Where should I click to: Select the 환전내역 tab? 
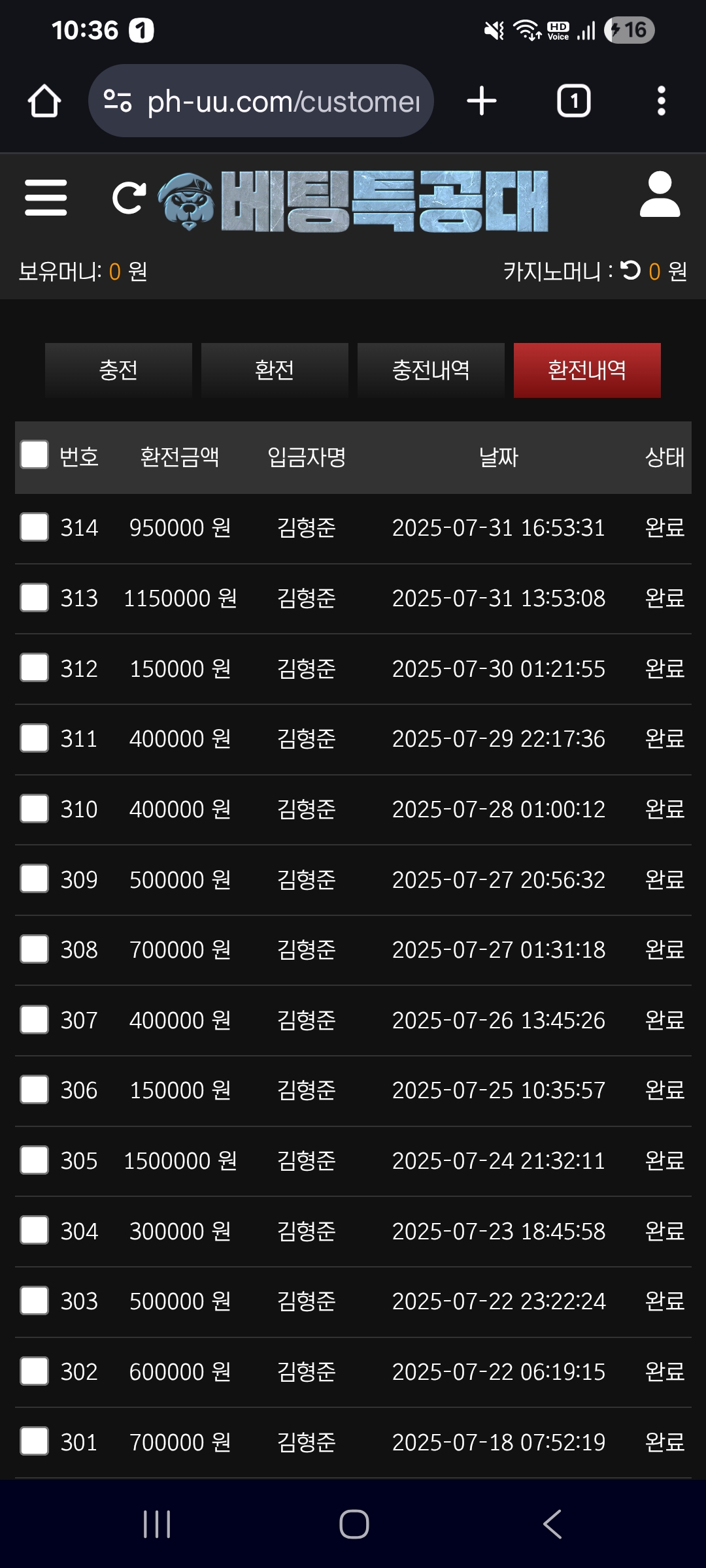(587, 370)
